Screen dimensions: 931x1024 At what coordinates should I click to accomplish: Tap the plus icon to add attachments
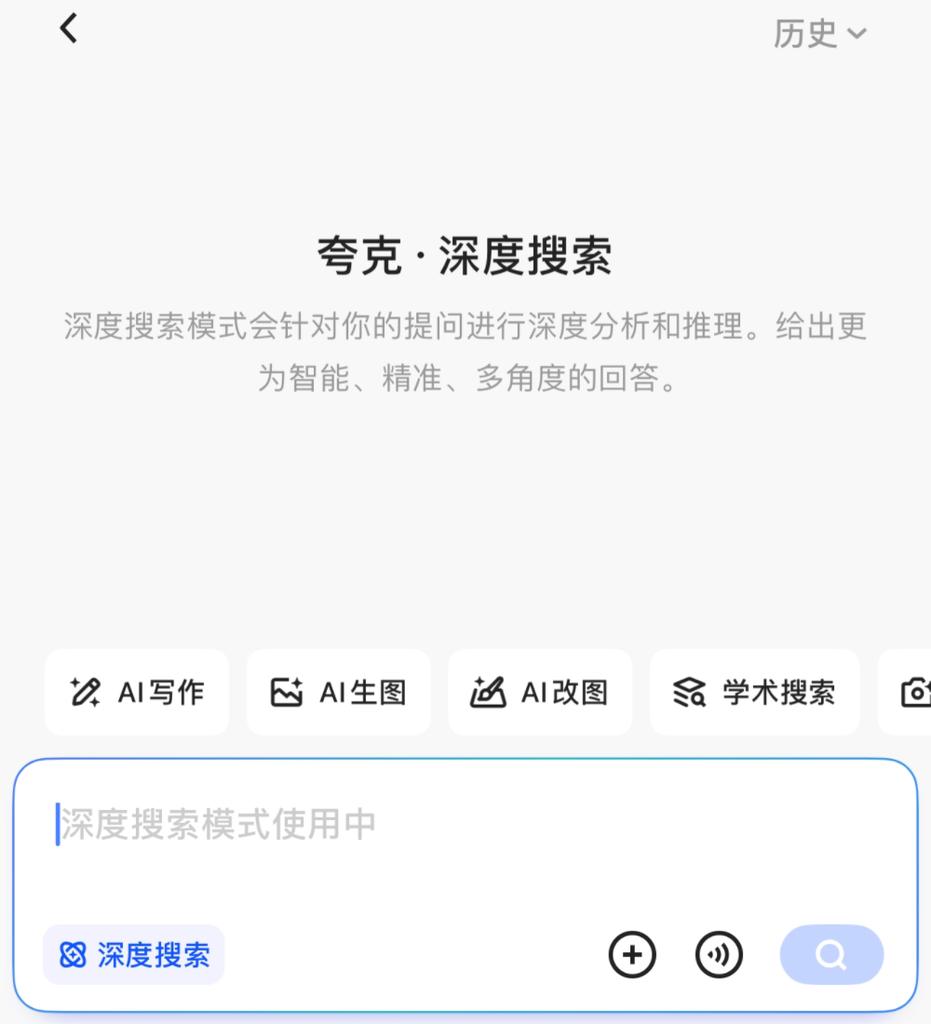coord(631,955)
